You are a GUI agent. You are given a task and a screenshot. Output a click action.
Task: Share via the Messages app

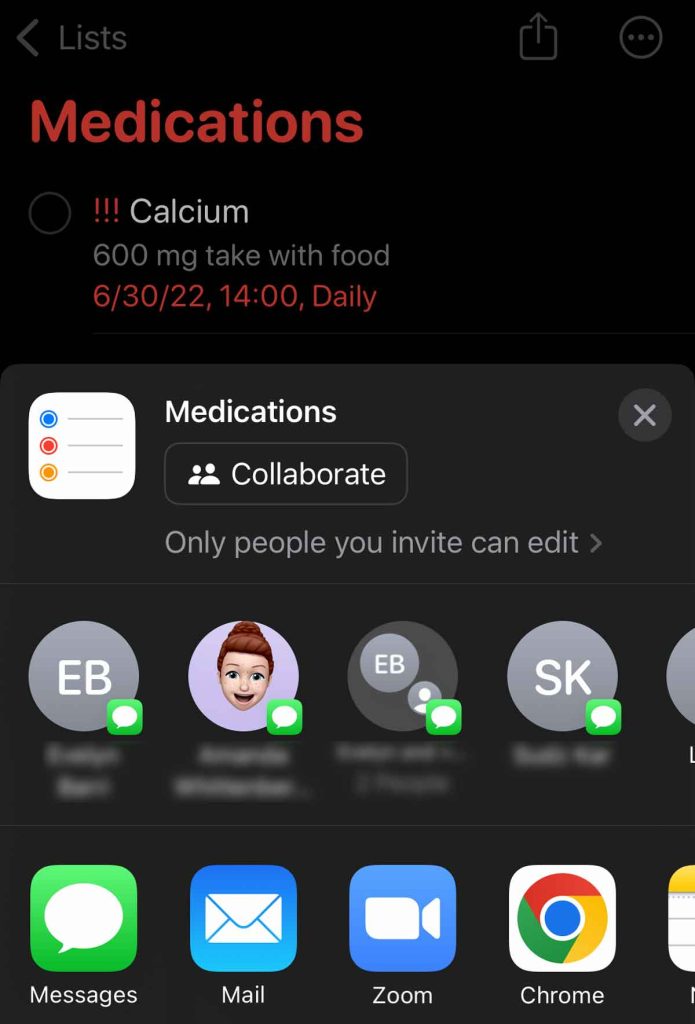[x=84, y=919]
